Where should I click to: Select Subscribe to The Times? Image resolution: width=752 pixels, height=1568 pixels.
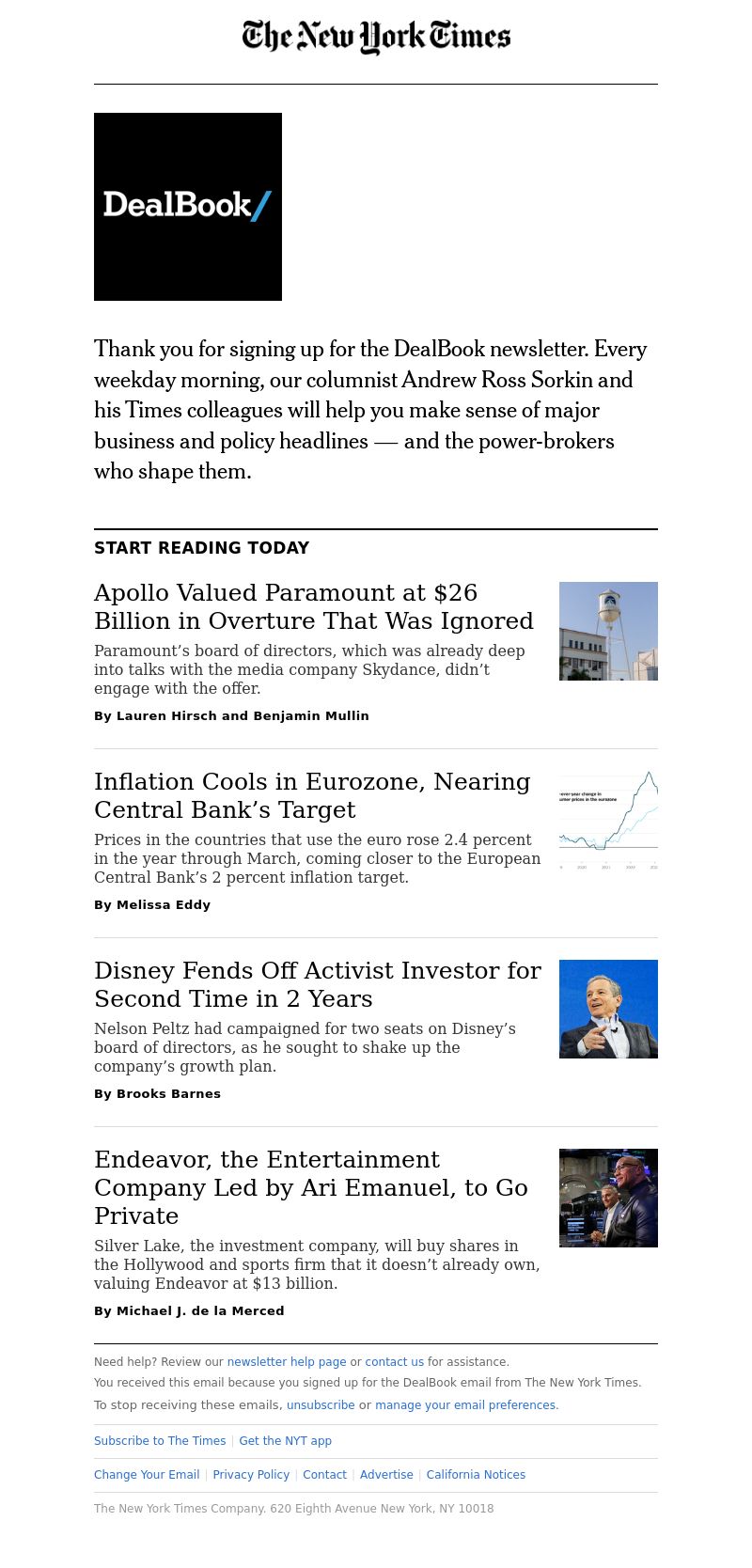coord(160,1441)
